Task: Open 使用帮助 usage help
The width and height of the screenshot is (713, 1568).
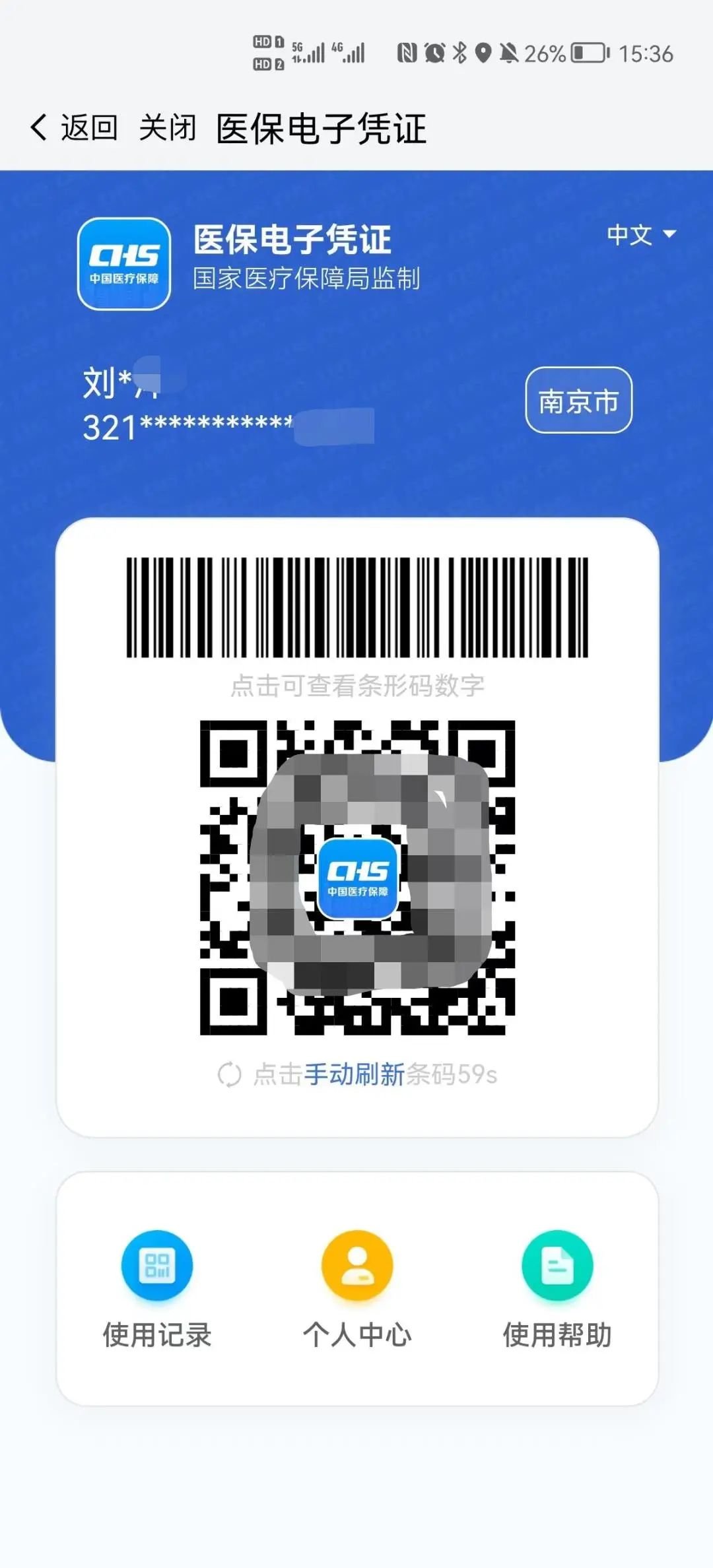Action: (x=557, y=1288)
